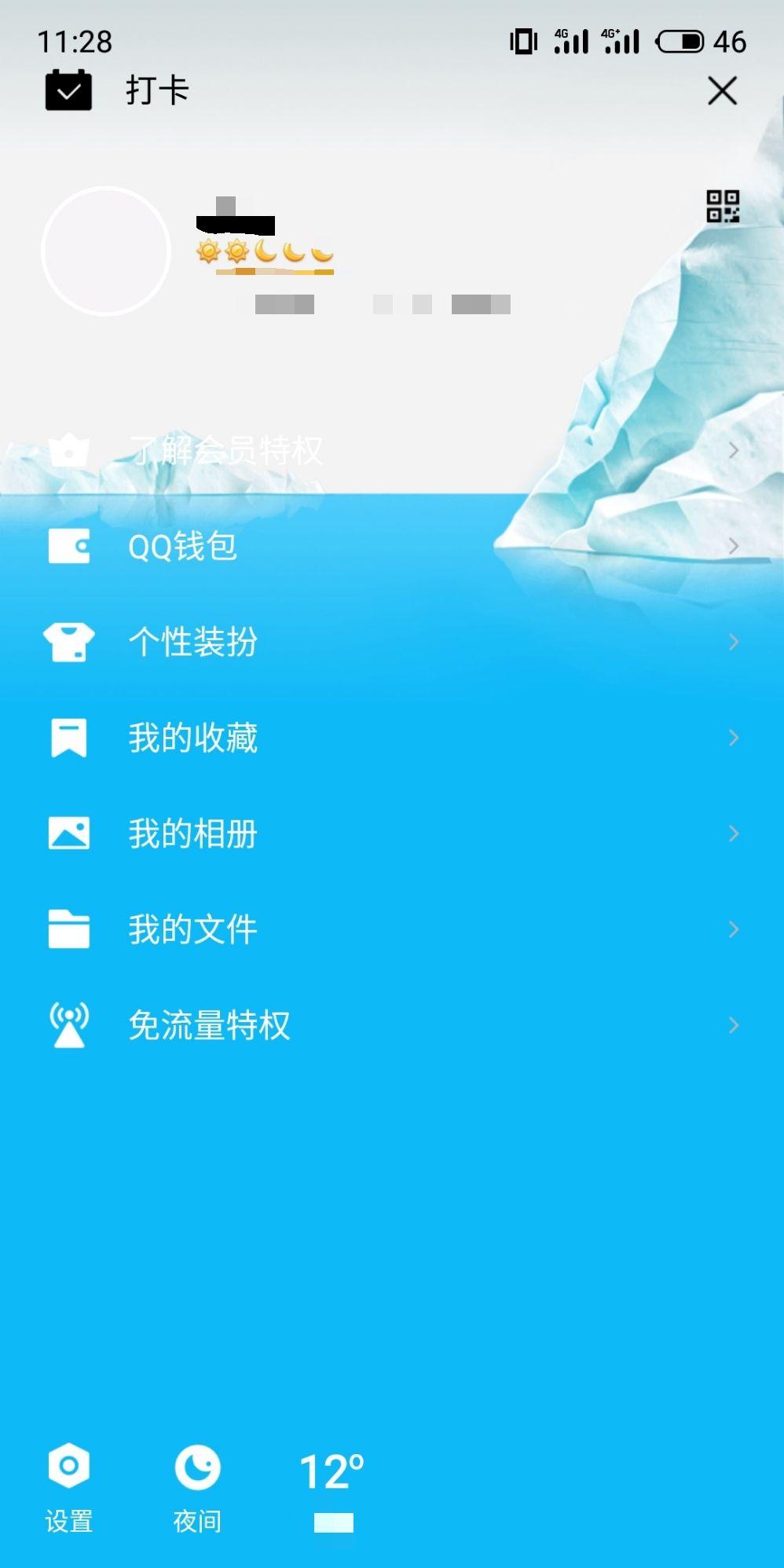Open my QR code
Screen dimensions: 784x1568
[723, 207]
